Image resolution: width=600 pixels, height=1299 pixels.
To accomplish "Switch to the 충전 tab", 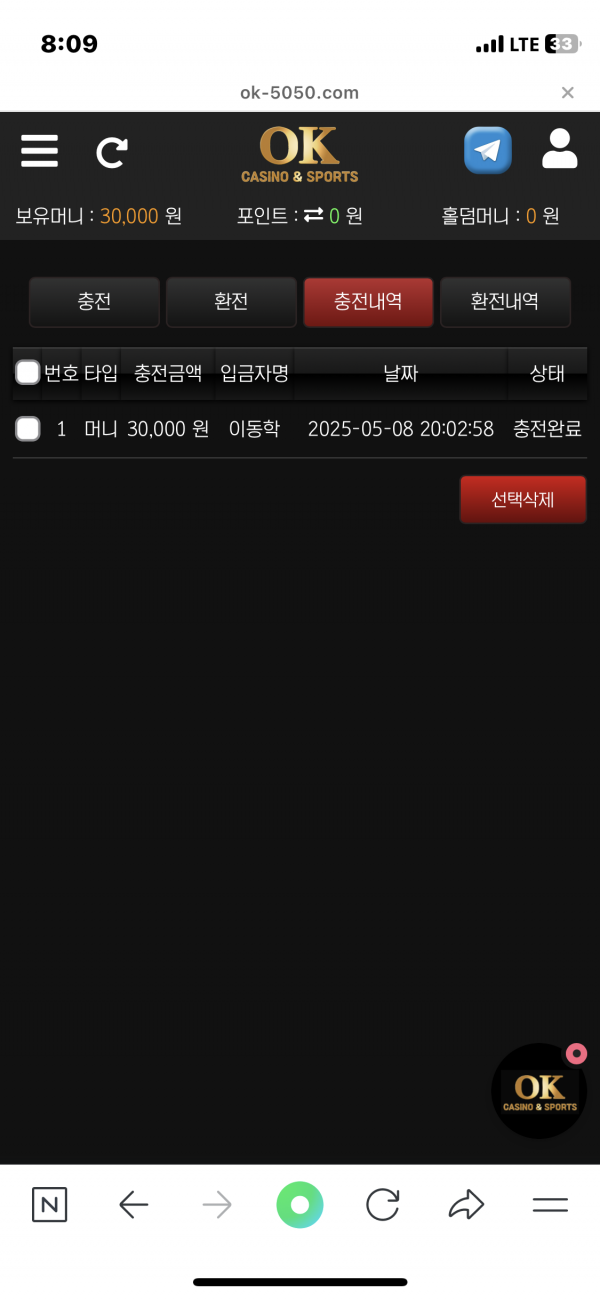I will point(94,302).
